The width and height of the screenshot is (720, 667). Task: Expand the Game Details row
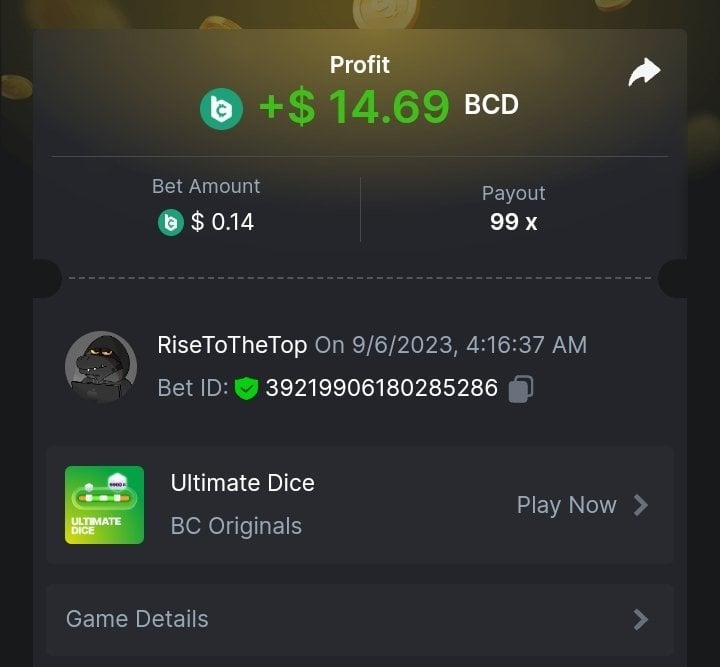(x=359, y=619)
